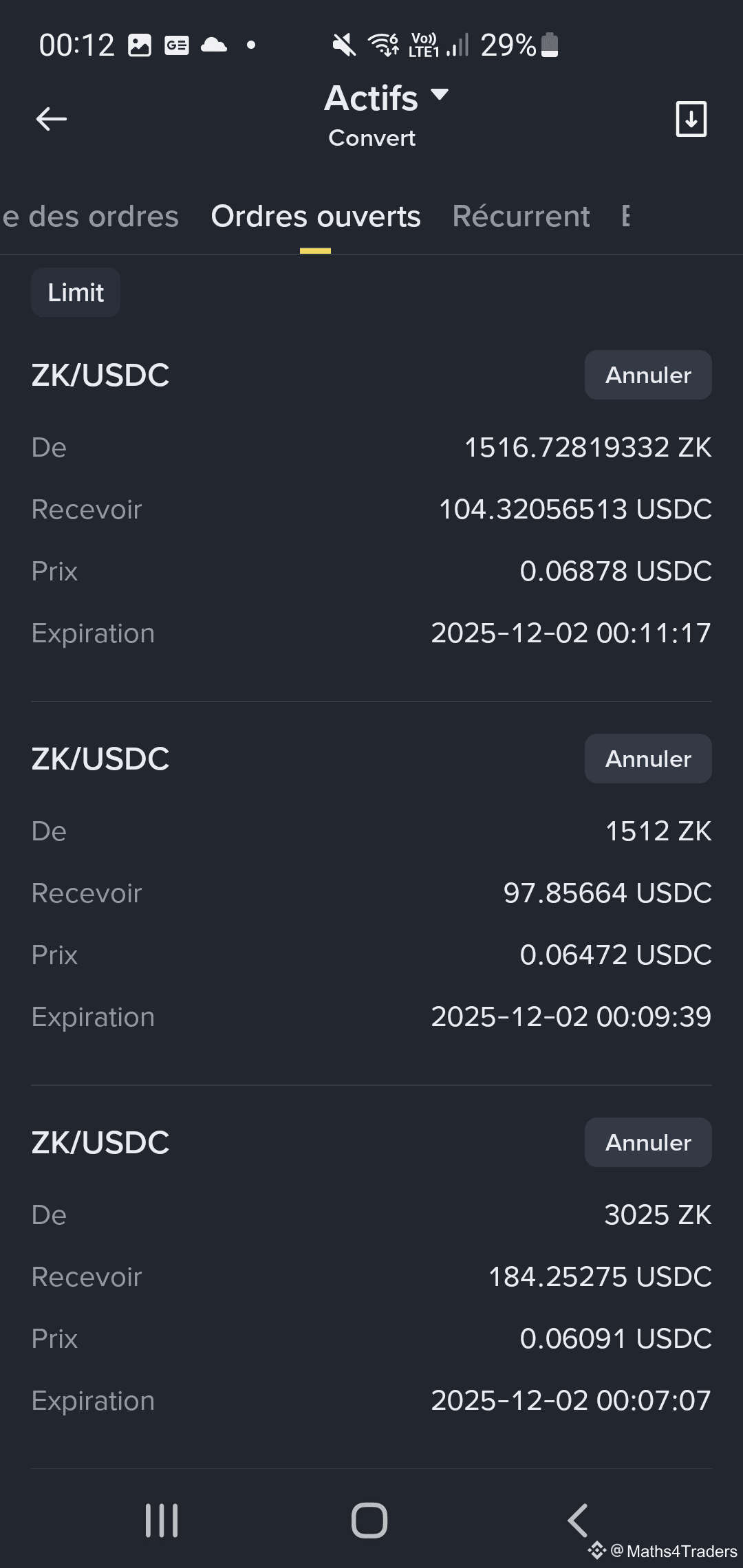Tap the download export icon
The width and height of the screenshot is (743, 1568).
(x=691, y=119)
